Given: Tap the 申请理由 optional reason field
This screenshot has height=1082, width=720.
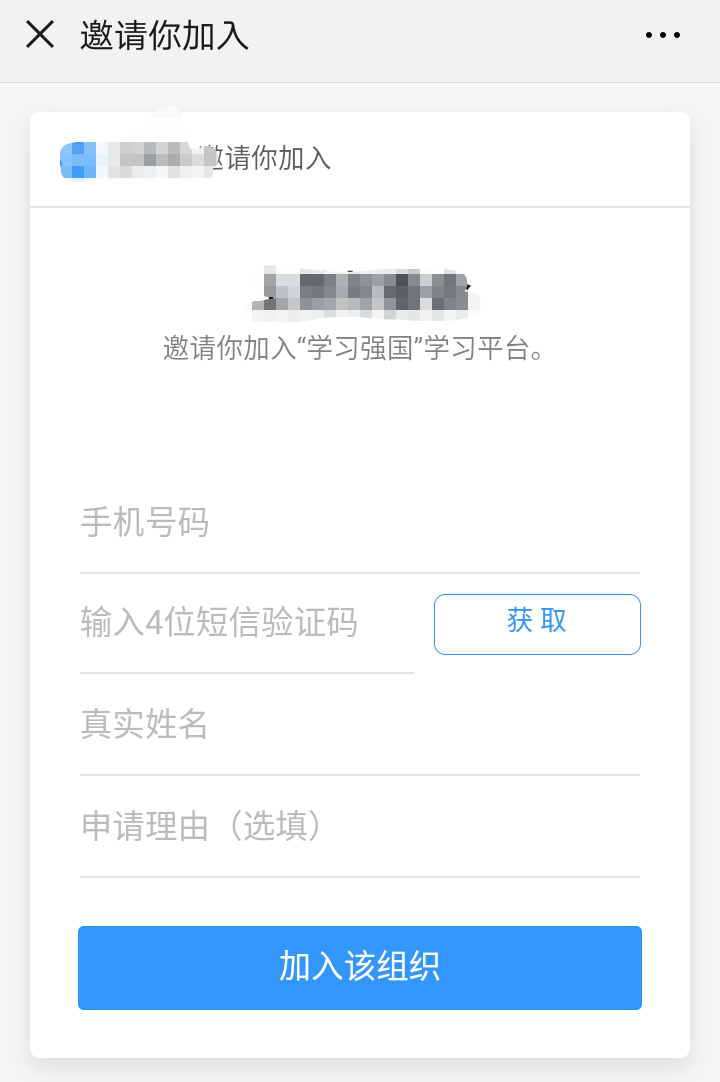Looking at the screenshot, I should [358, 827].
